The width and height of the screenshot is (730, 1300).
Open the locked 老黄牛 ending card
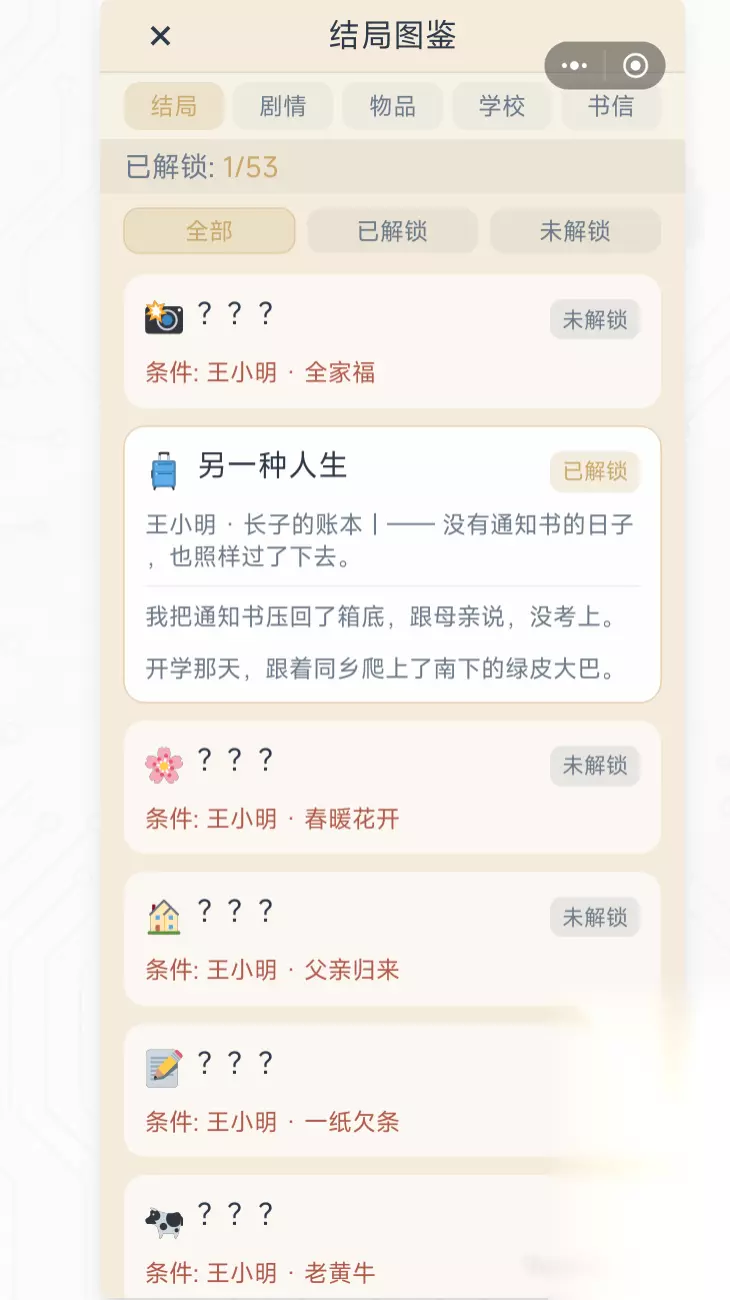click(392, 1238)
